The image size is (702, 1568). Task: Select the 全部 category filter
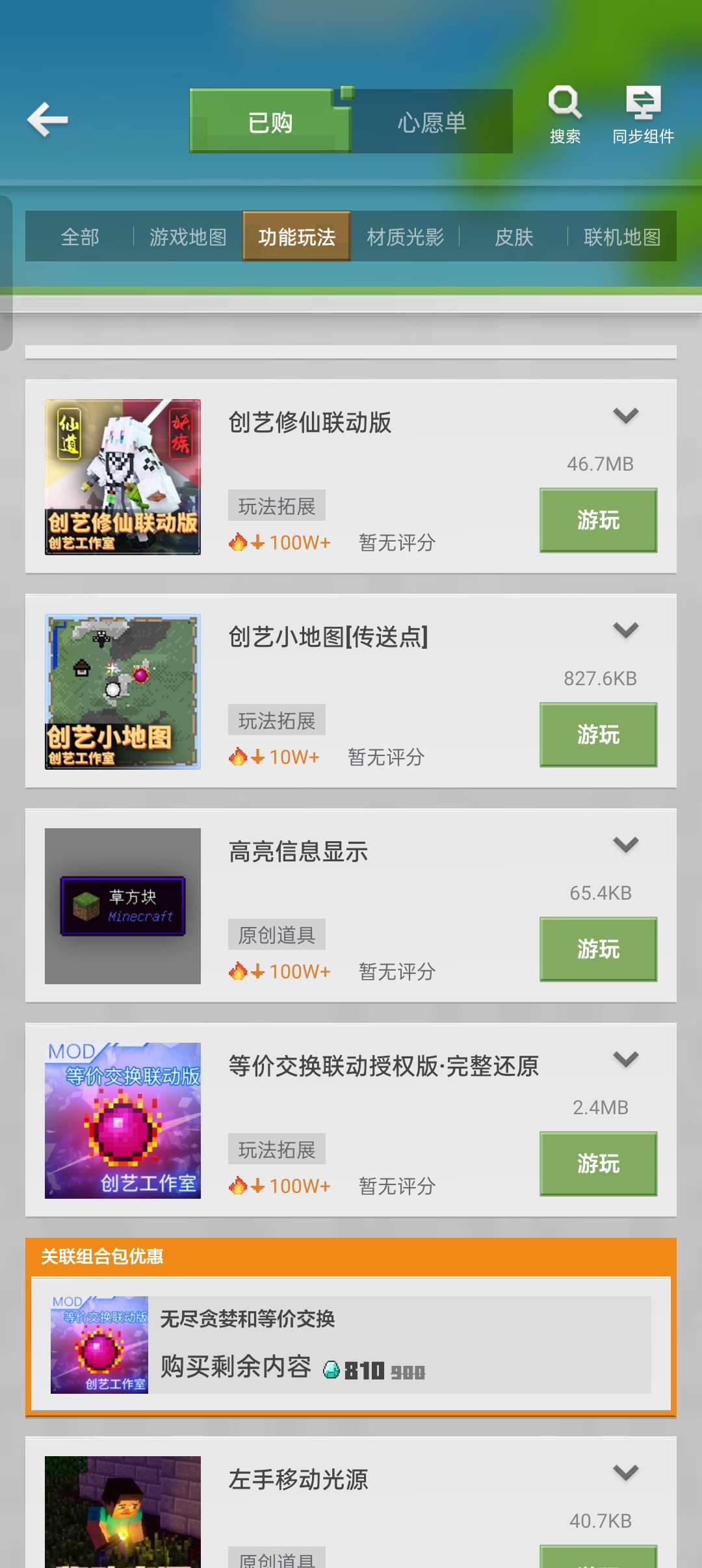[79, 237]
